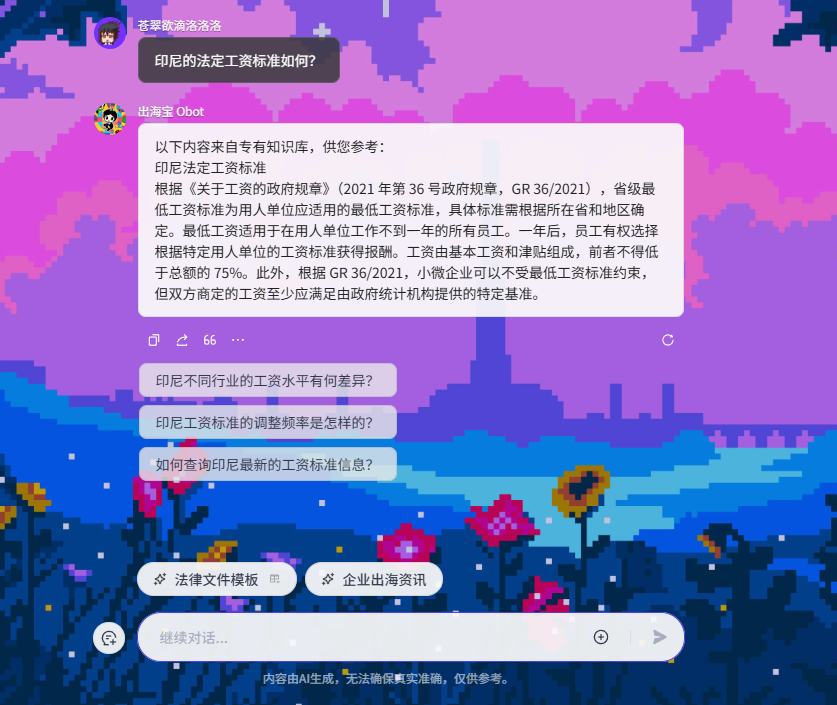Open the 出海宝 Obot avatar
The image size is (837, 705).
[109, 119]
